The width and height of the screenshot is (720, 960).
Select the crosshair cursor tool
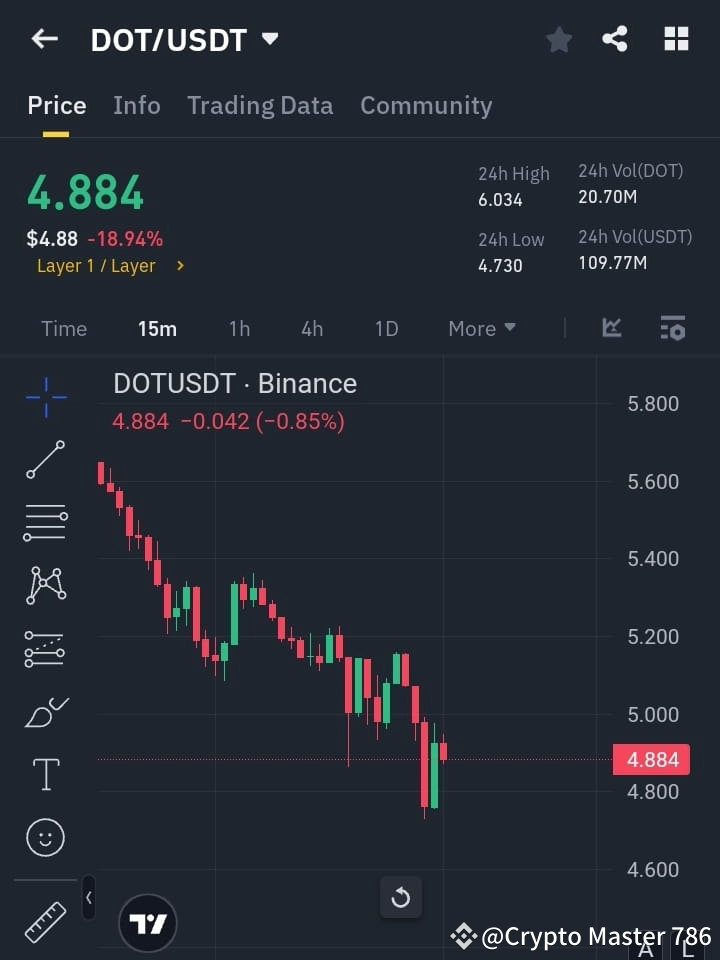[45, 397]
